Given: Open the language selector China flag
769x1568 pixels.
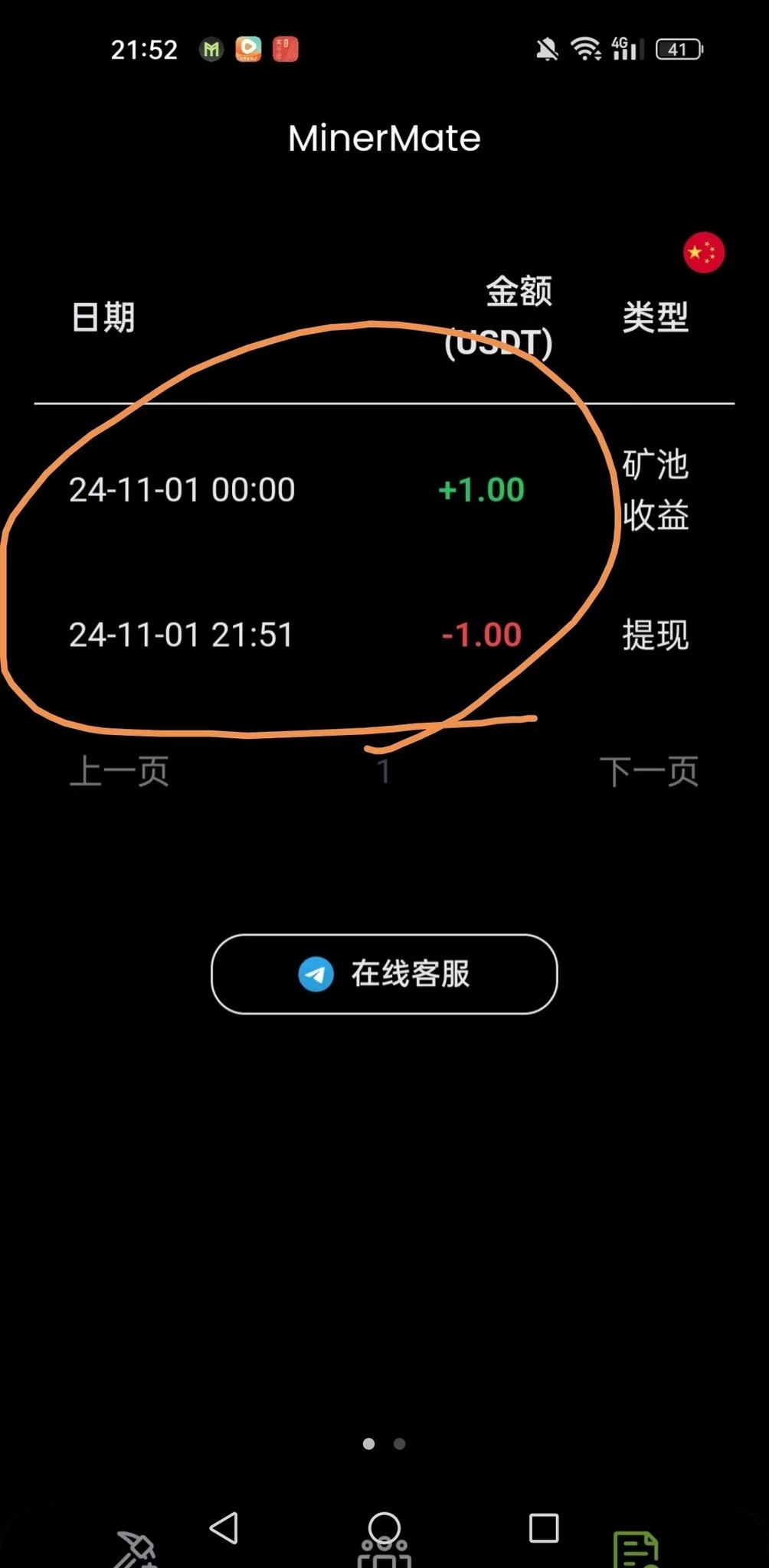Looking at the screenshot, I should (703, 253).
